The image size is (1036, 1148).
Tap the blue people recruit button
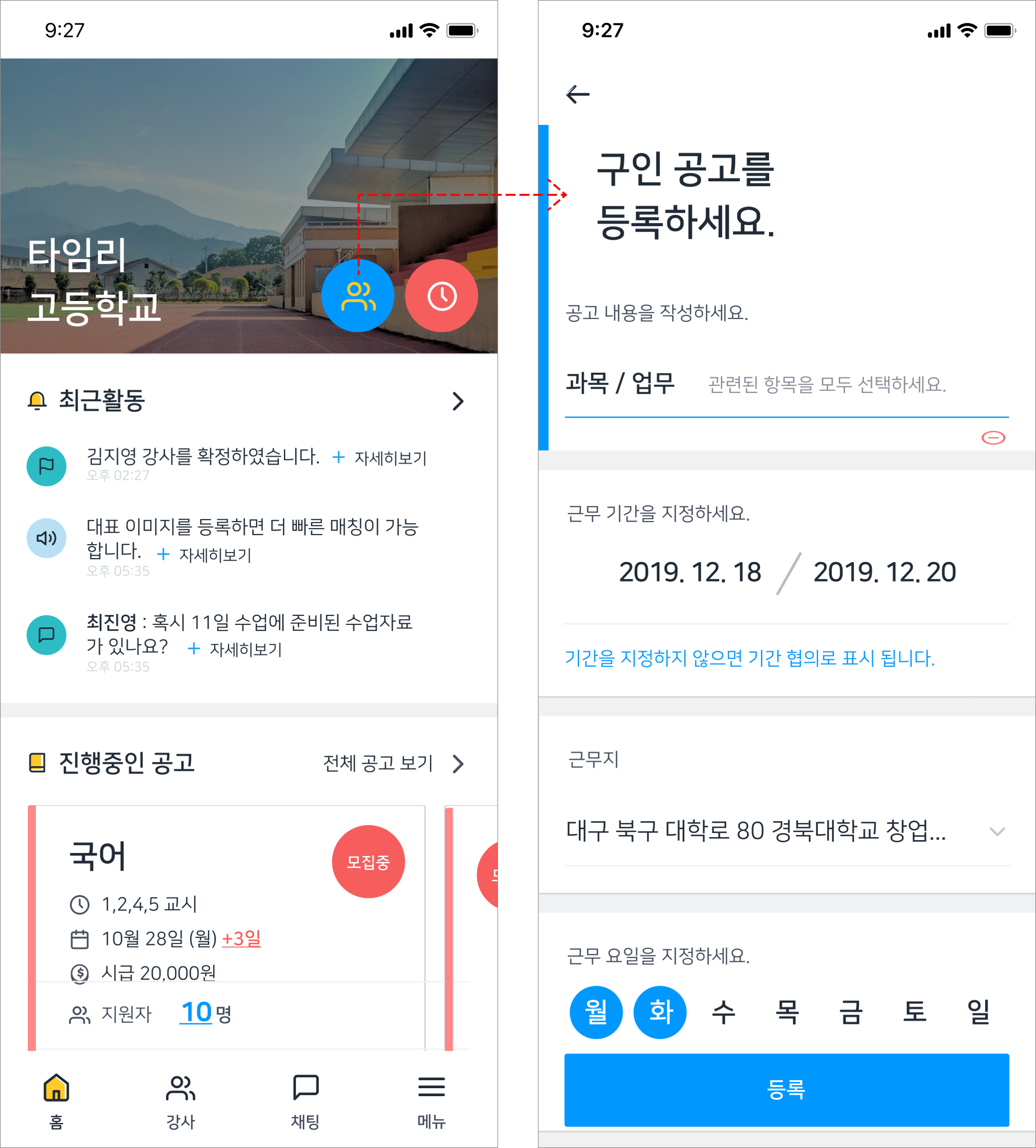[x=358, y=295]
